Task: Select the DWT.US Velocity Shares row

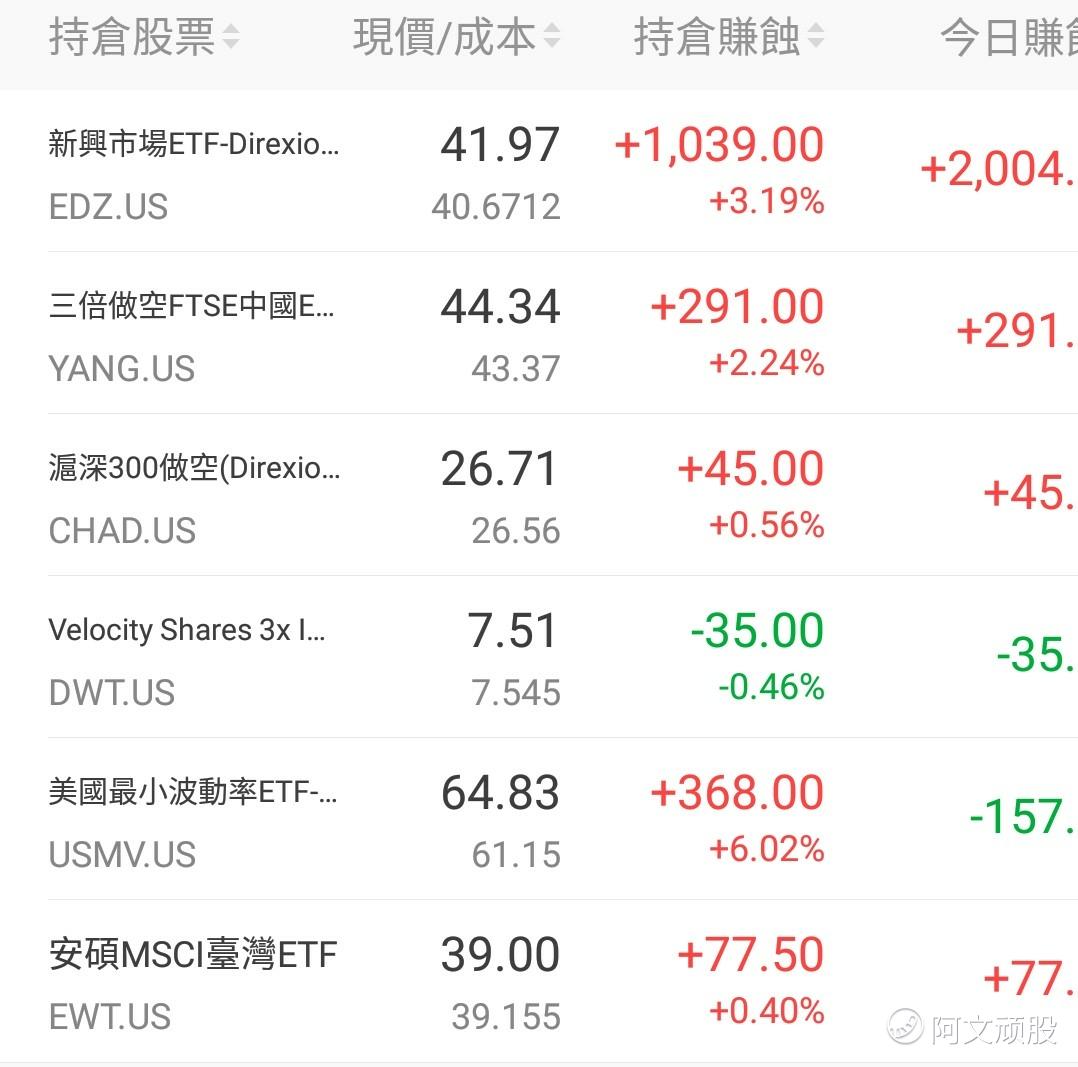Action: 539,658
